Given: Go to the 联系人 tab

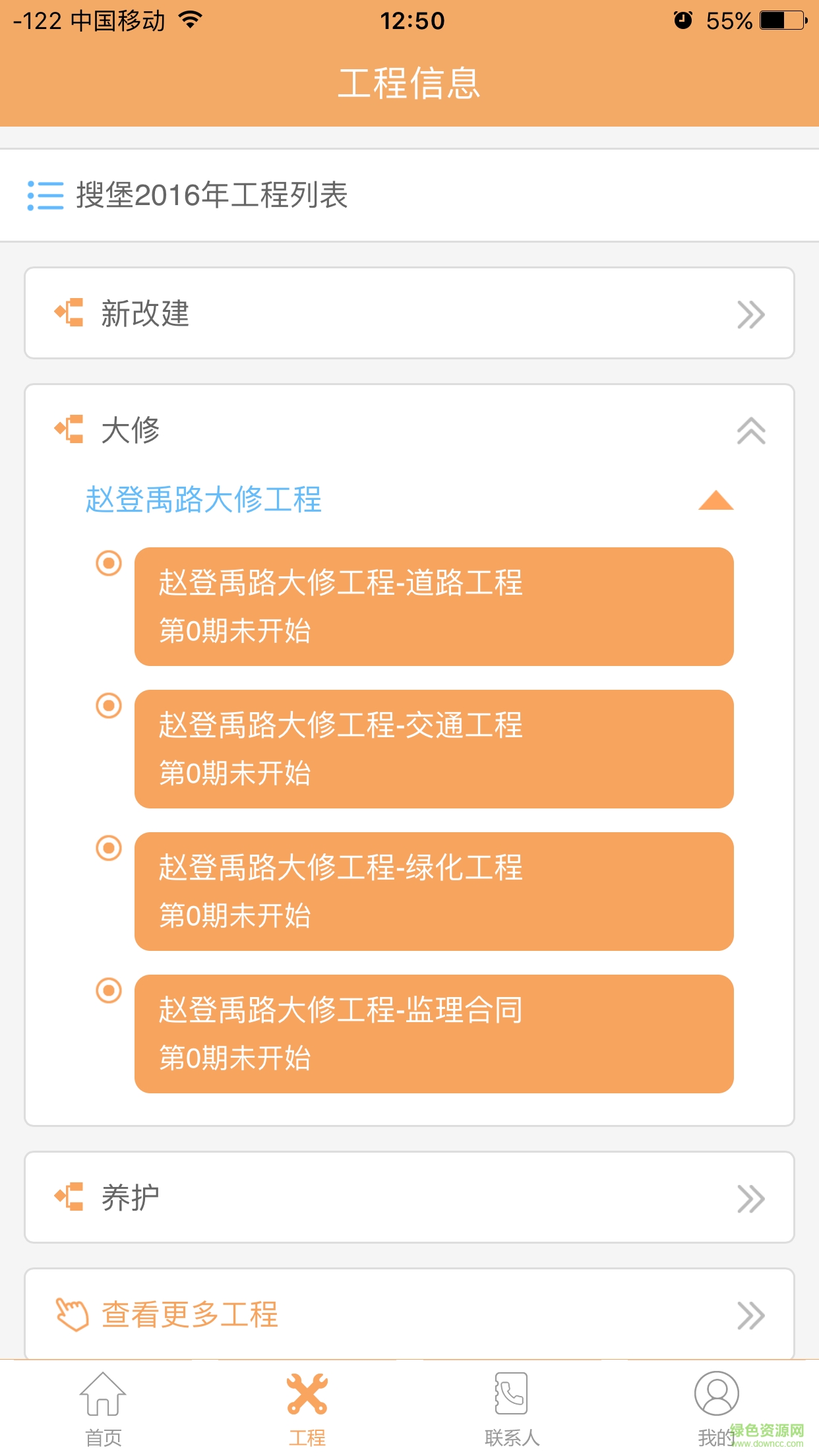Looking at the screenshot, I should point(512,1409).
